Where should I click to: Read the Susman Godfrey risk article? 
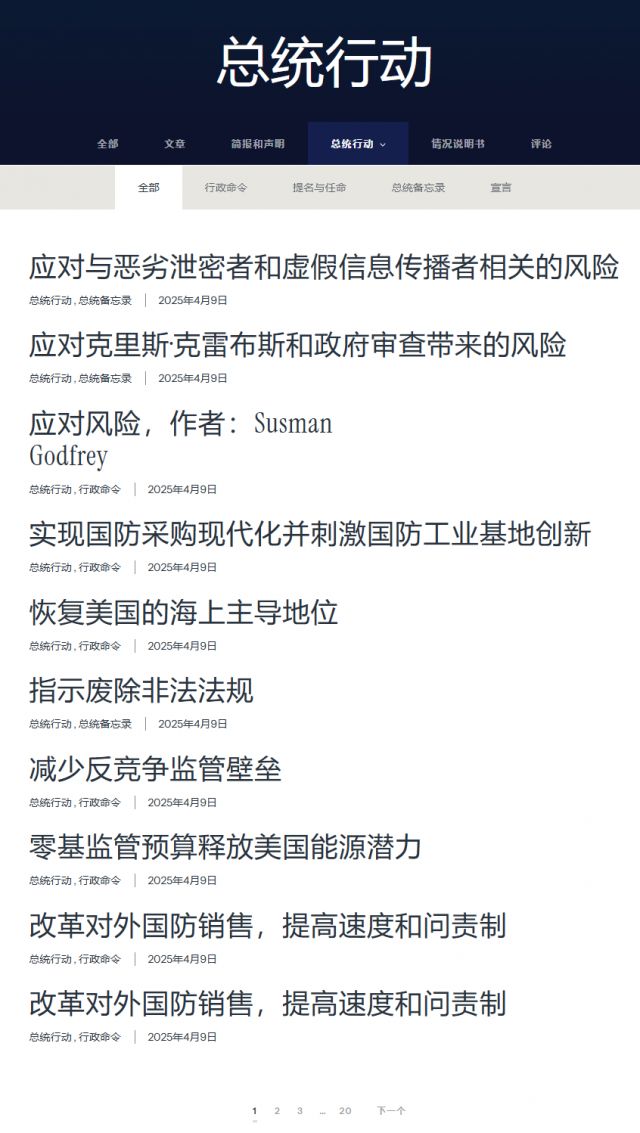[x=181, y=439]
